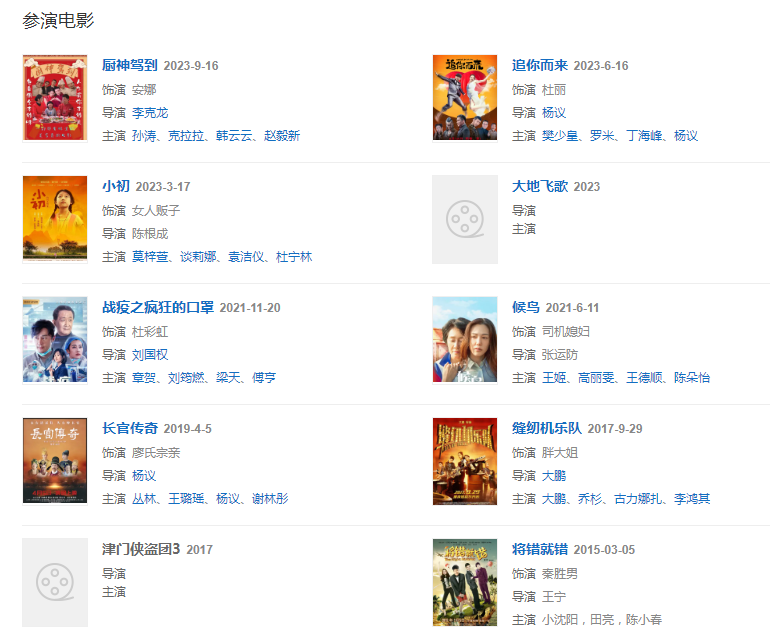Tap the 候鸟 movie poster
The image size is (770, 642).
(464, 340)
